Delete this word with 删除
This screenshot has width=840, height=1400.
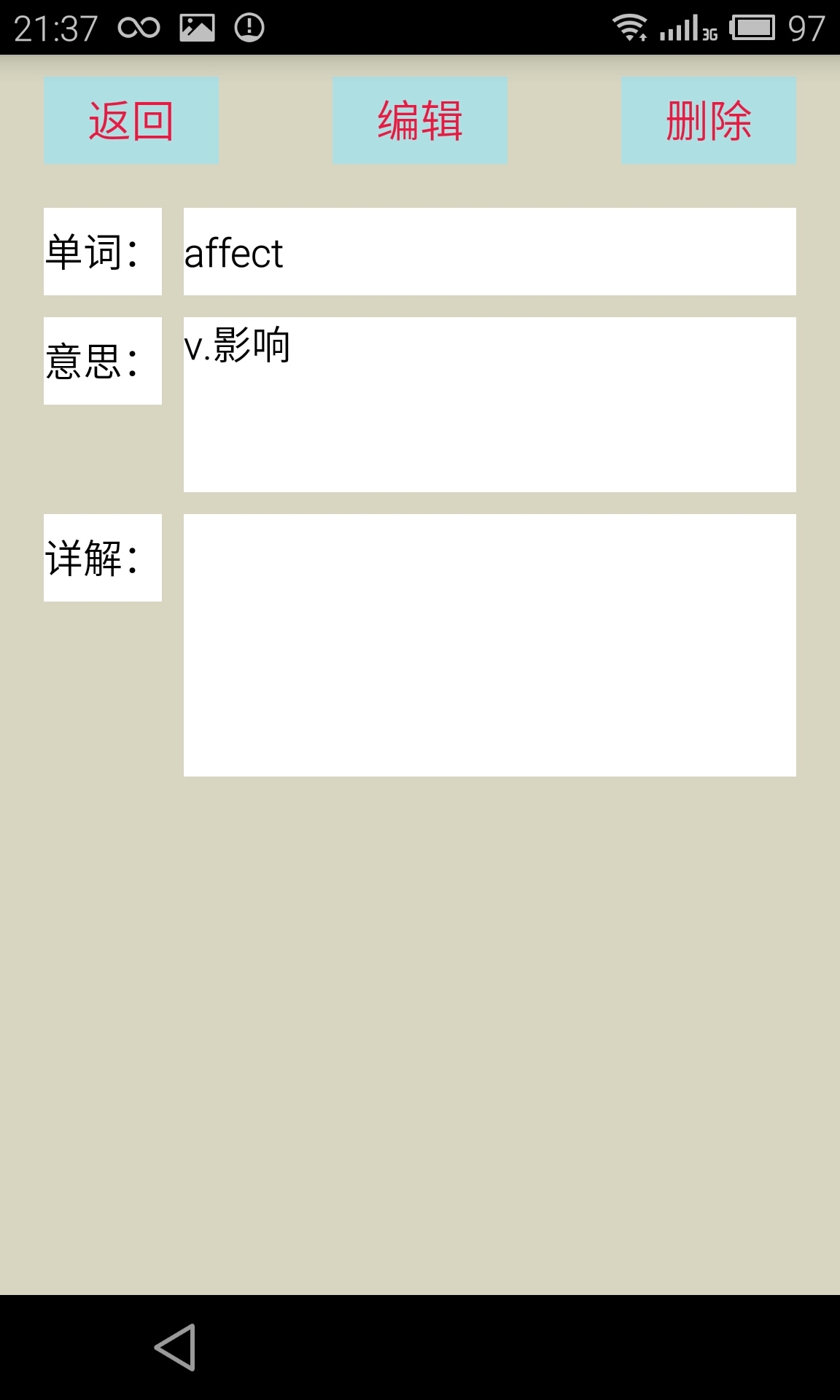(x=709, y=120)
